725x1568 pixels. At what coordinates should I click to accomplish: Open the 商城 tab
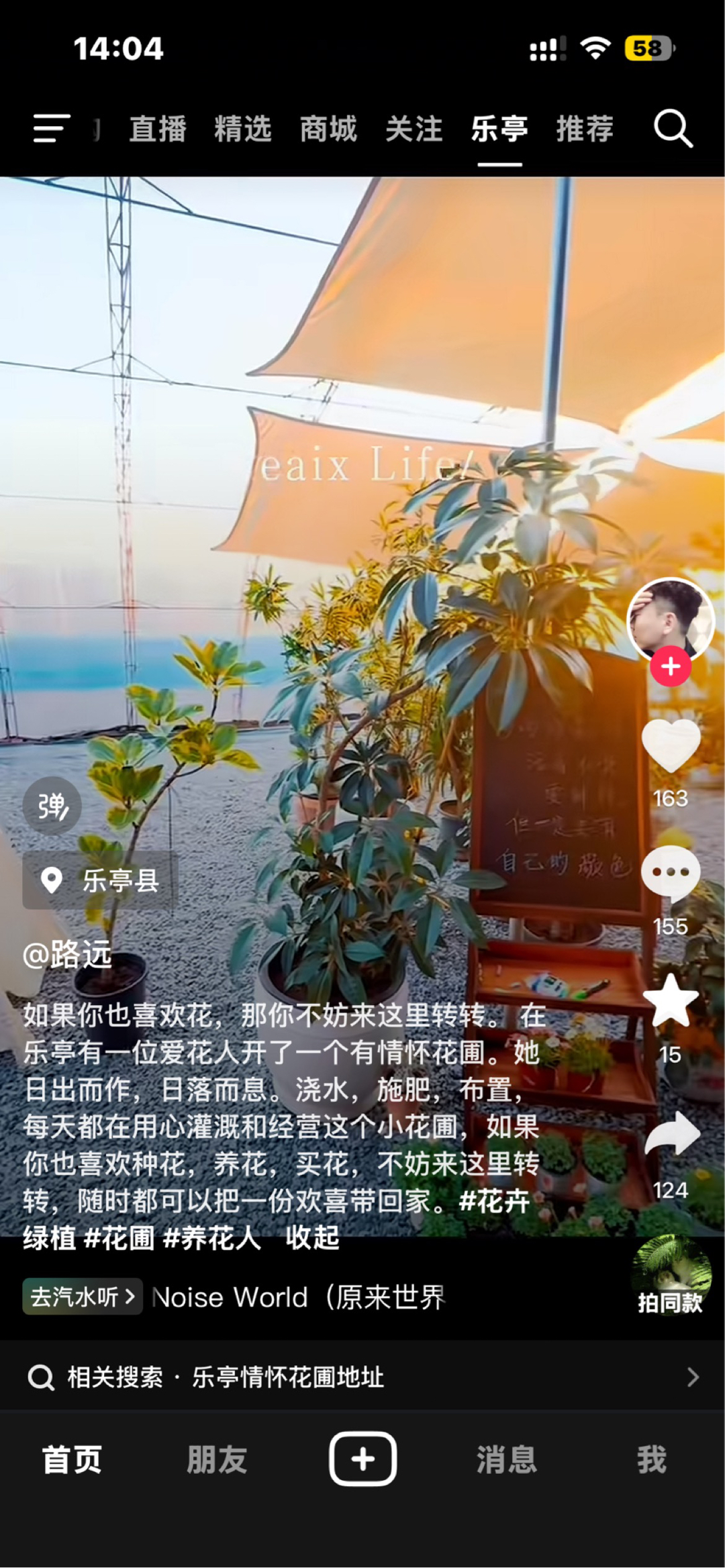coord(328,129)
